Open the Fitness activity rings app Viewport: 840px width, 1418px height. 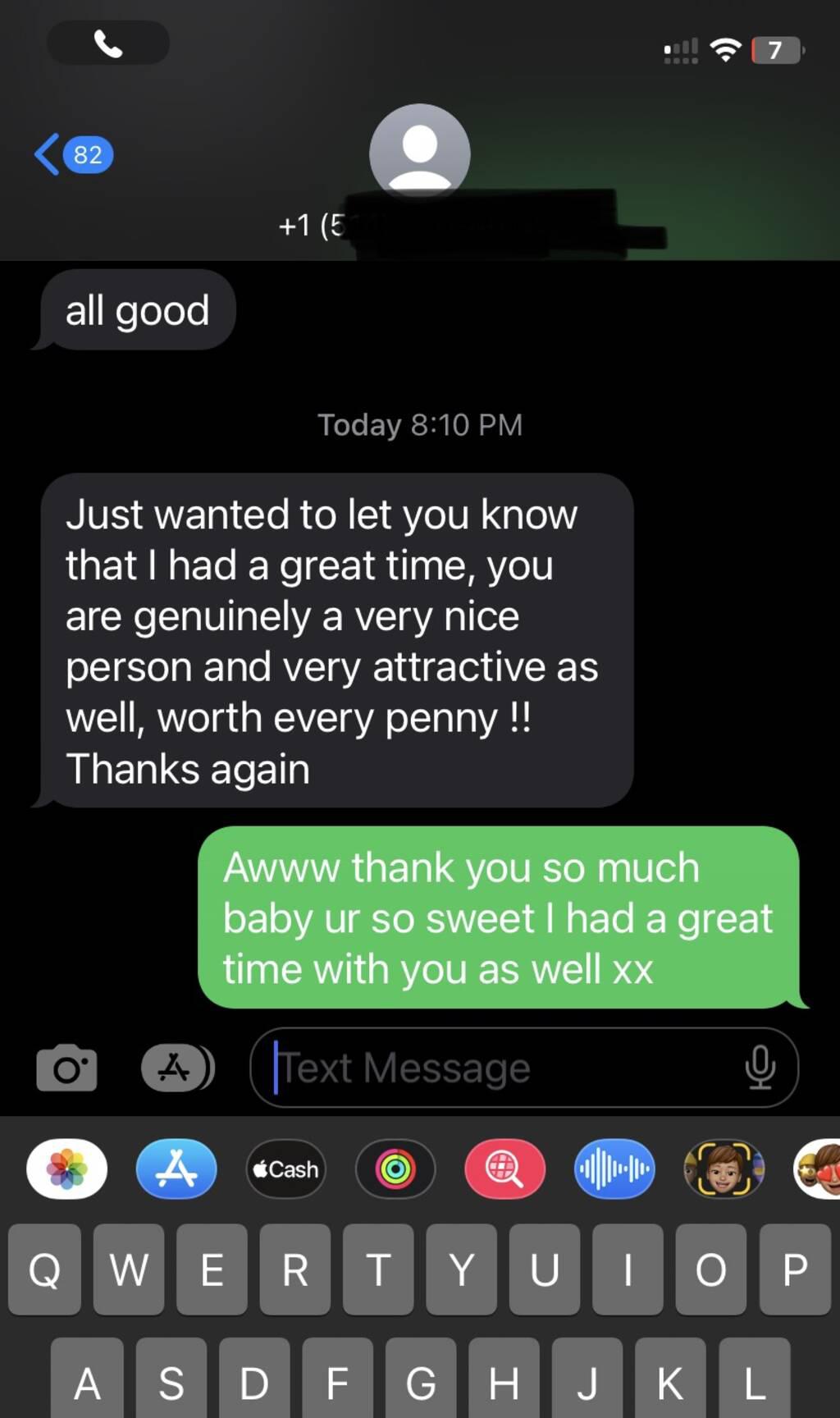[x=395, y=1169]
